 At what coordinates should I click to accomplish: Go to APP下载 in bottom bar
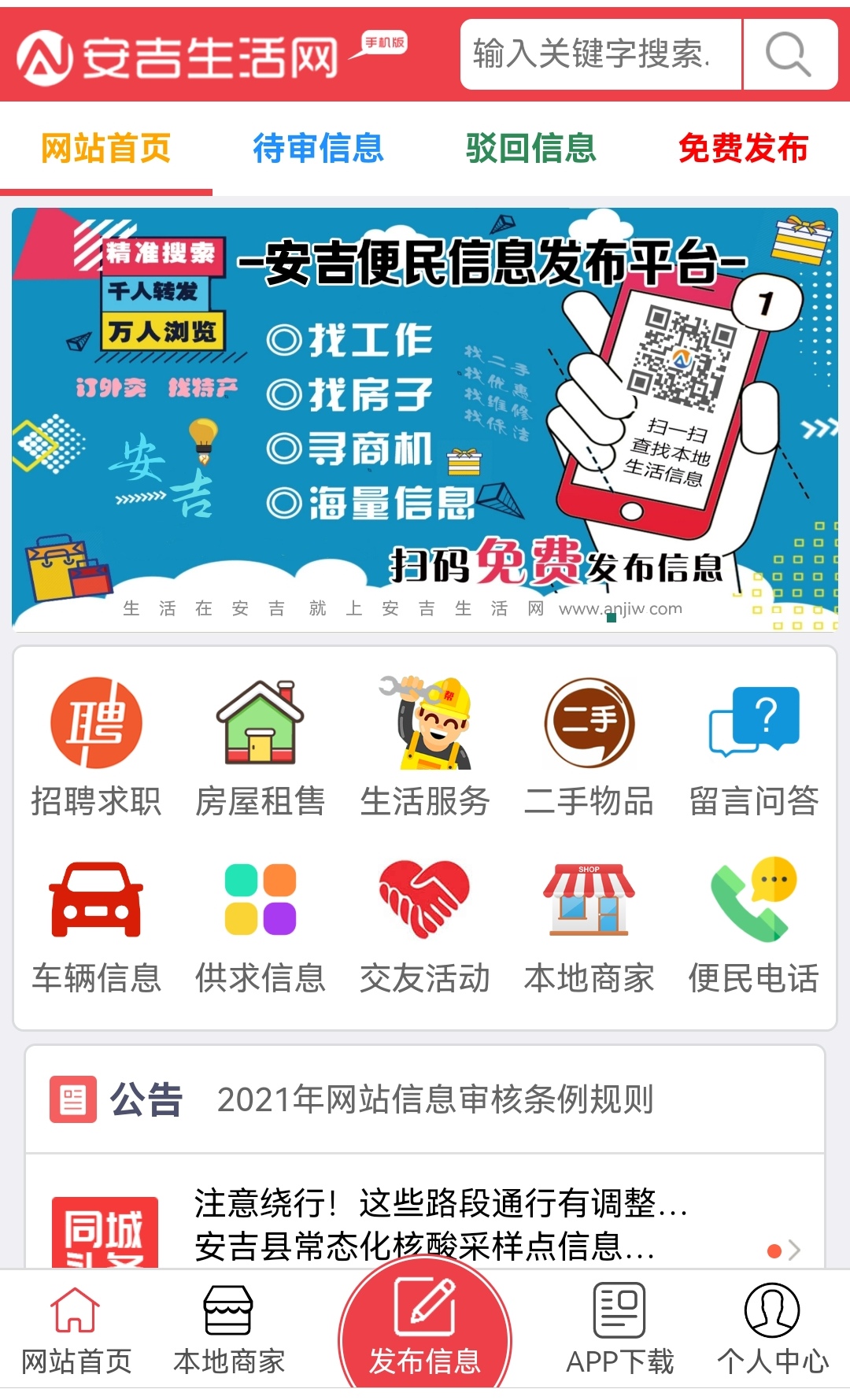(620, 1330)
